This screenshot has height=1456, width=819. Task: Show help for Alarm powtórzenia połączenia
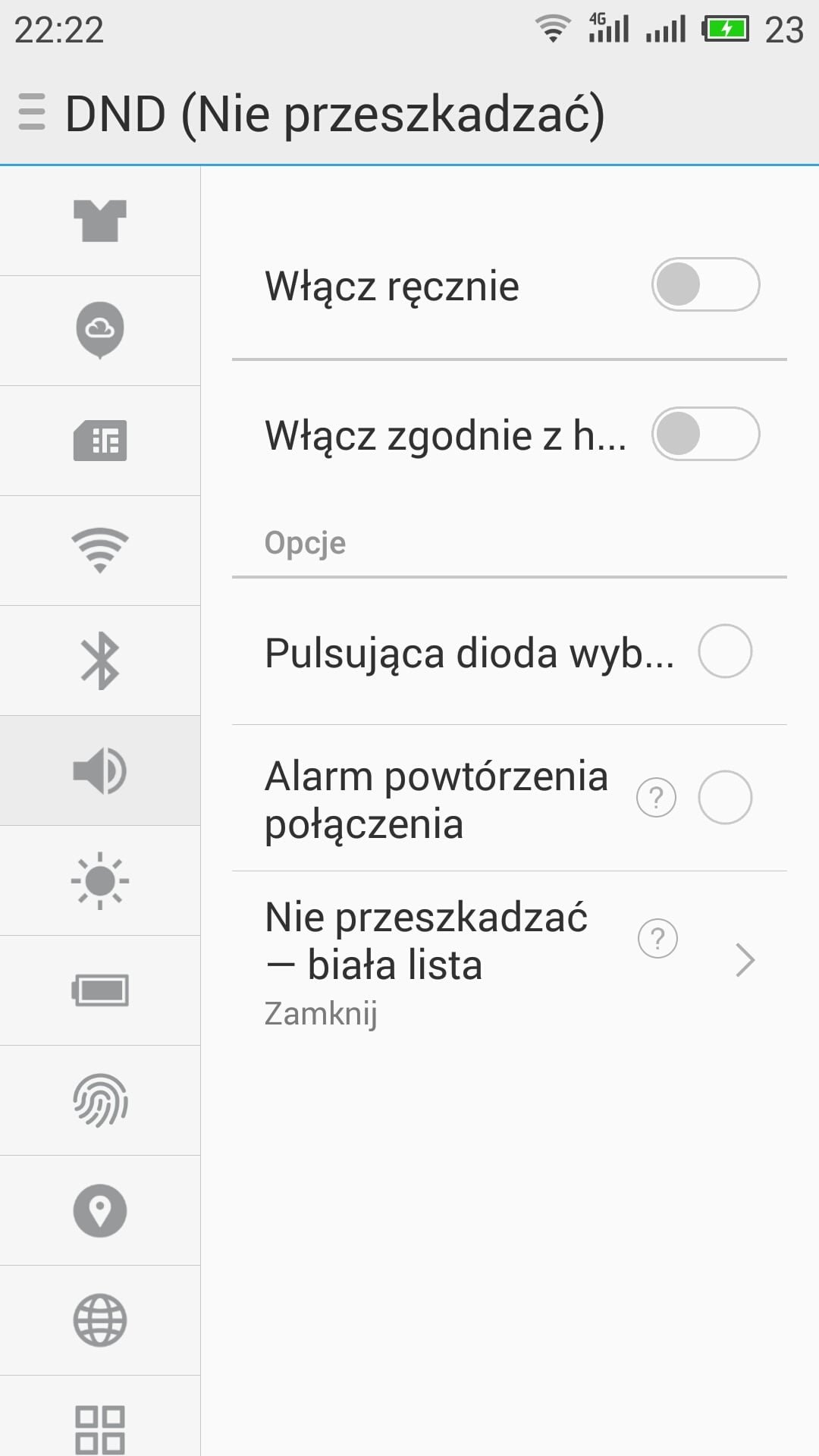click(657, 798)
